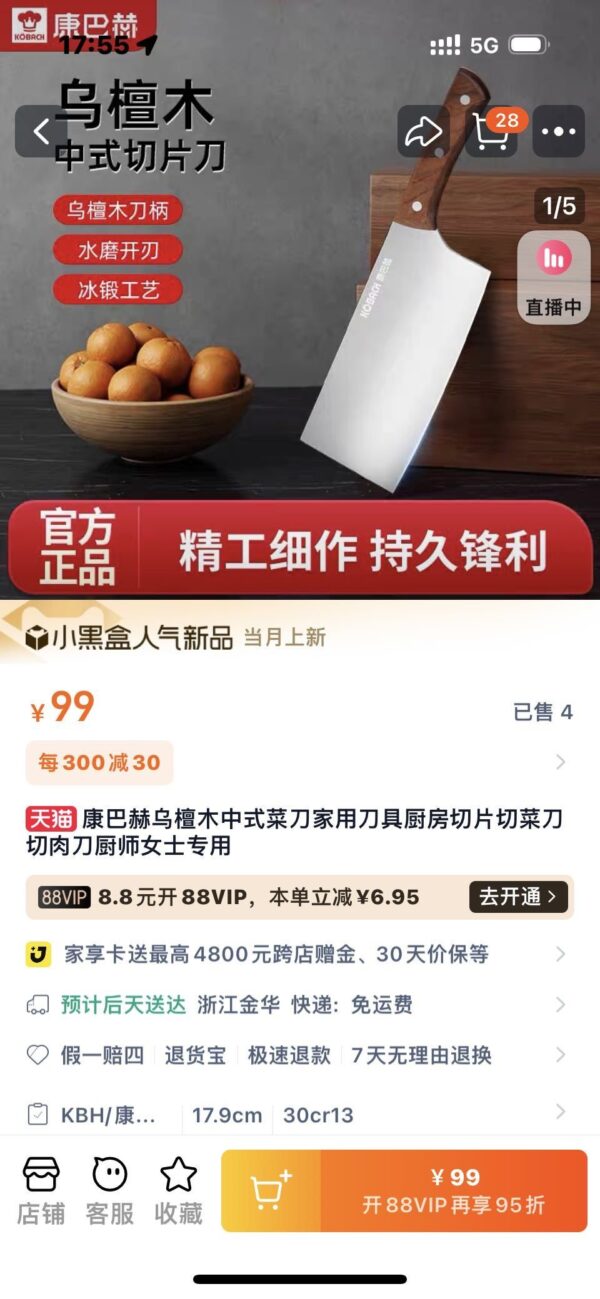Share this product

(423, 132)
